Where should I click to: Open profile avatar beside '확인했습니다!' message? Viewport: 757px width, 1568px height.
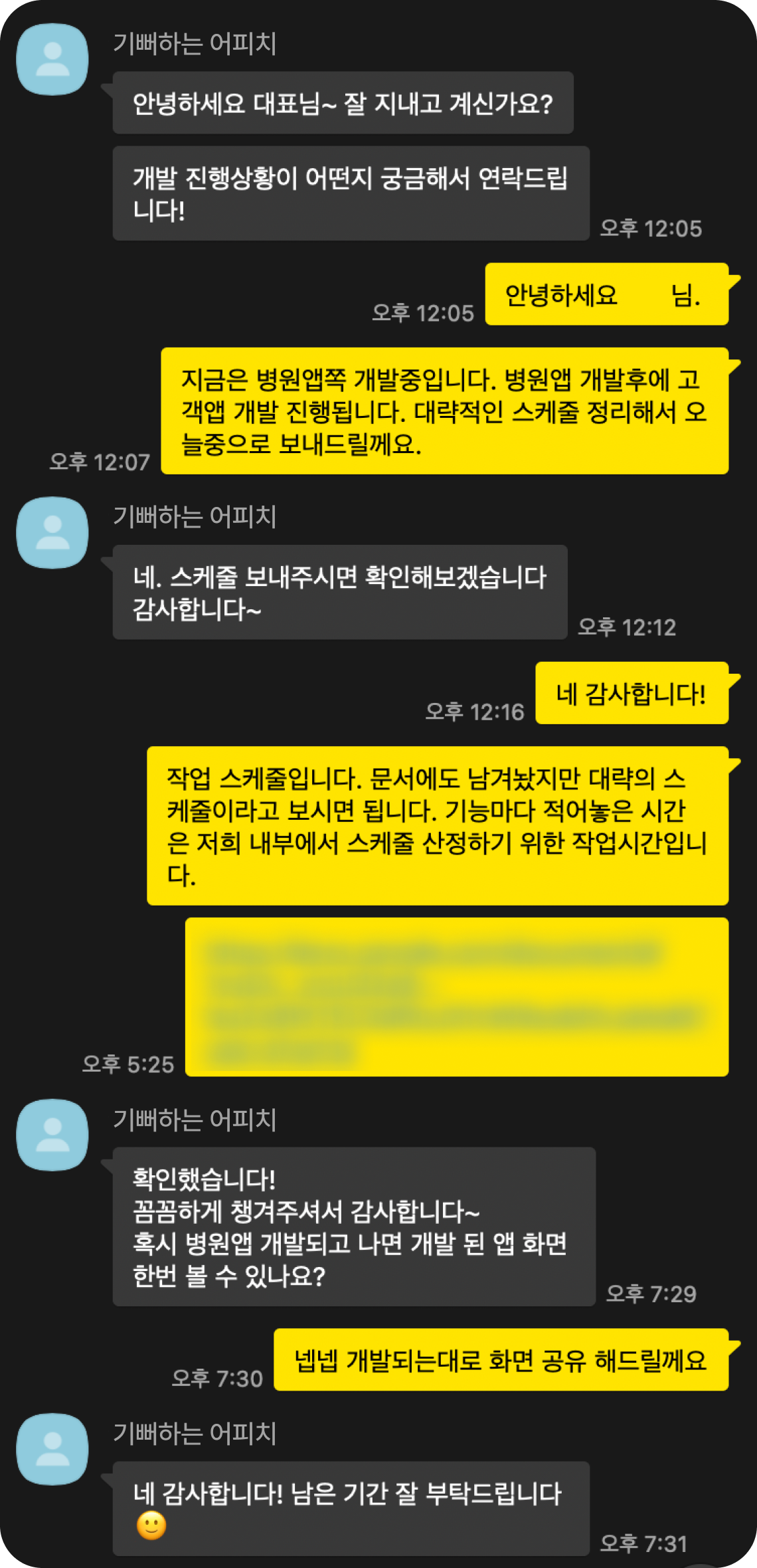(52, 1135)
